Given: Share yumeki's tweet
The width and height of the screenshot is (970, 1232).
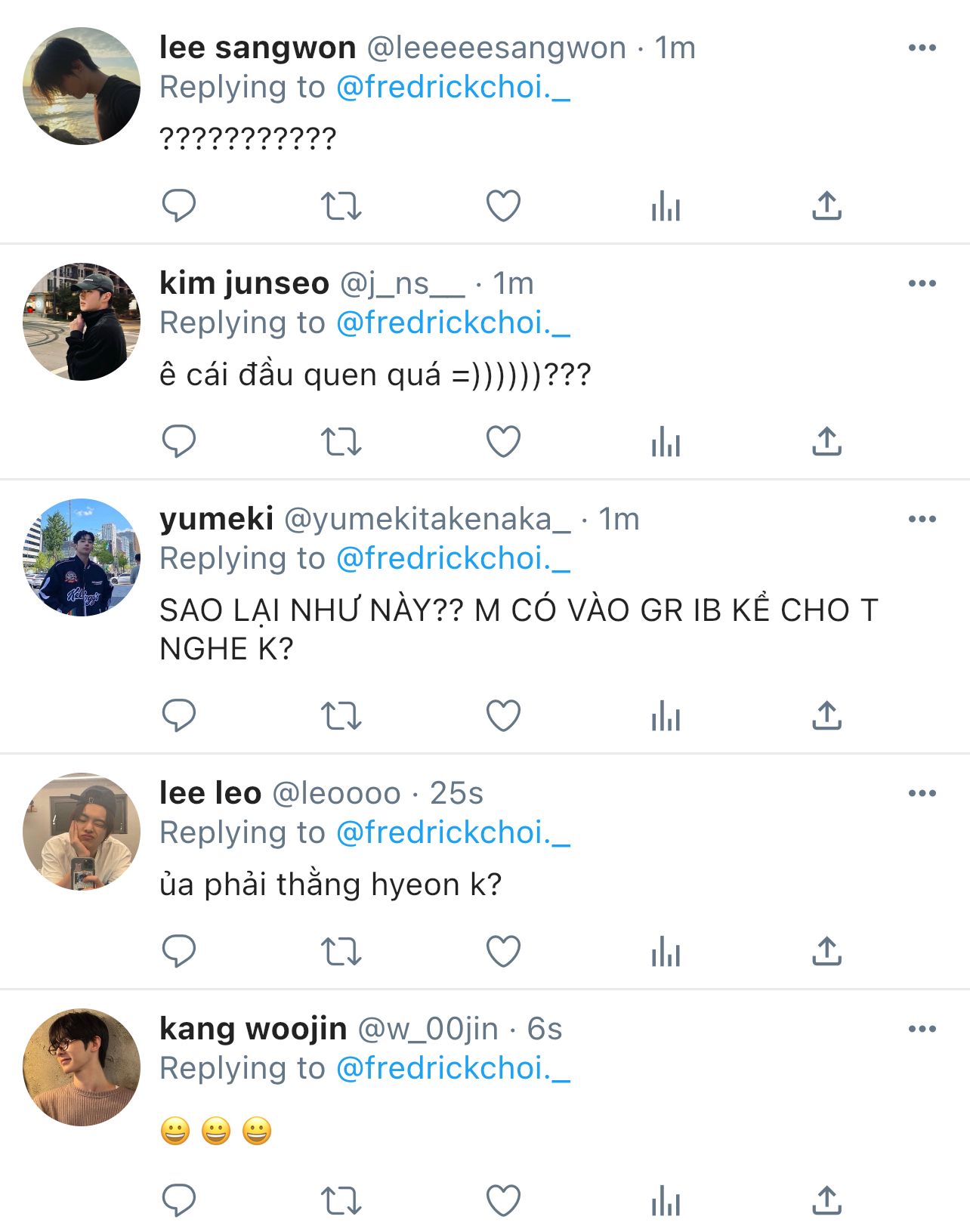Looking at the screenshot, I should [x=826, y=715].
